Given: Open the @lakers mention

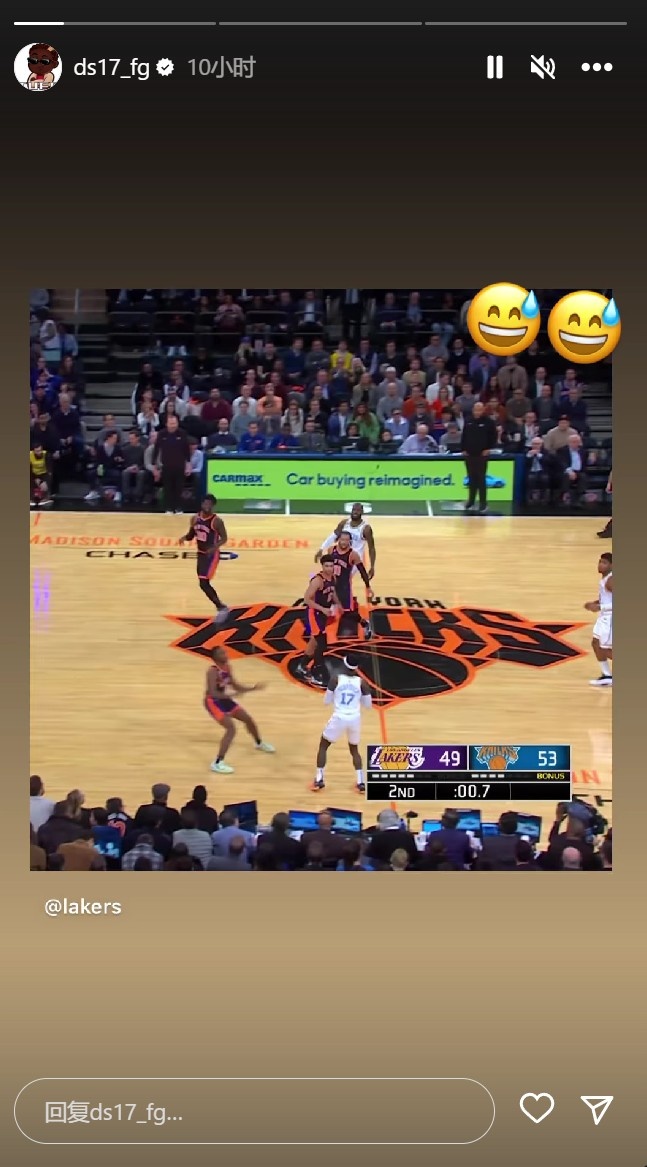Looking at the screenshot, I should [83, 907].
